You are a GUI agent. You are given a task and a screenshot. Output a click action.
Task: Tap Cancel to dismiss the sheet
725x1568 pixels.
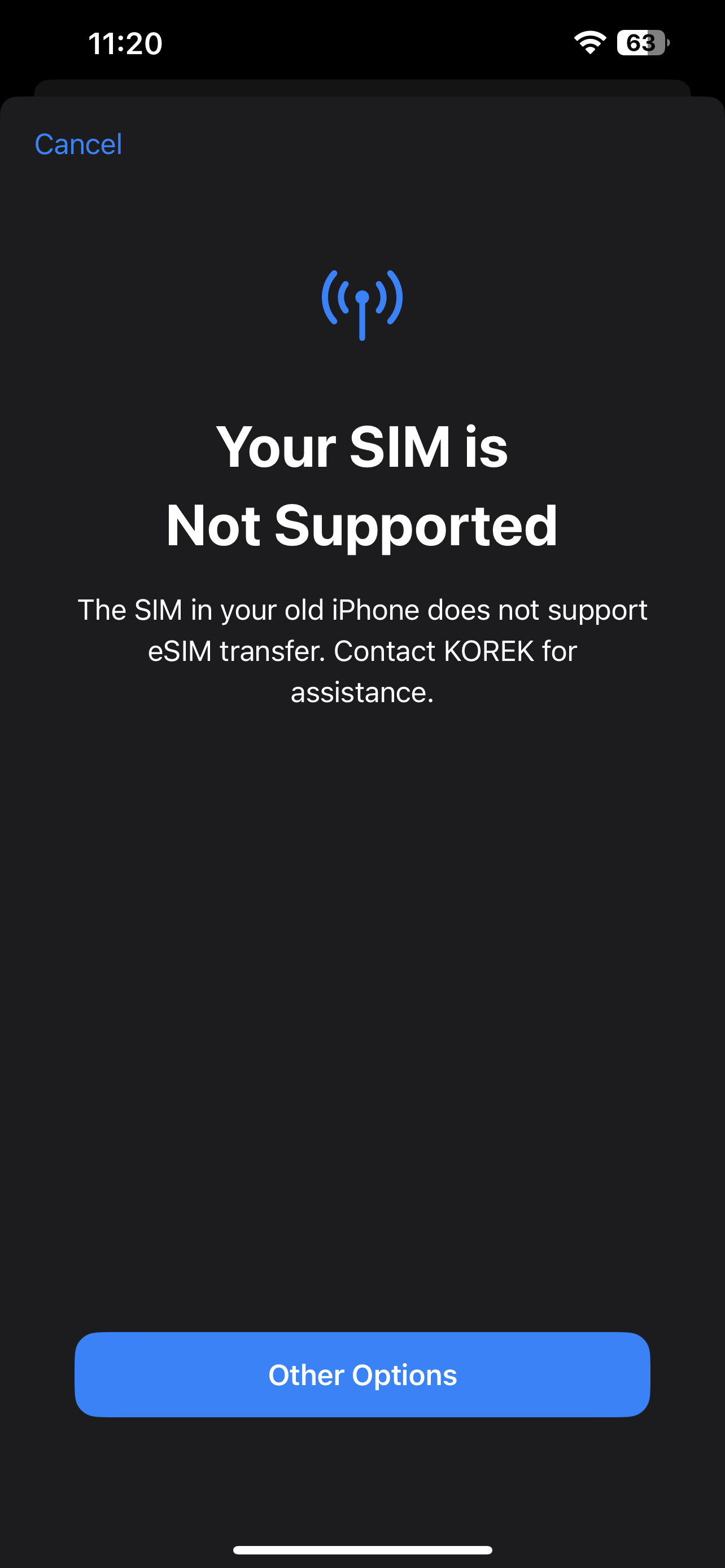(x=78, y=144)
